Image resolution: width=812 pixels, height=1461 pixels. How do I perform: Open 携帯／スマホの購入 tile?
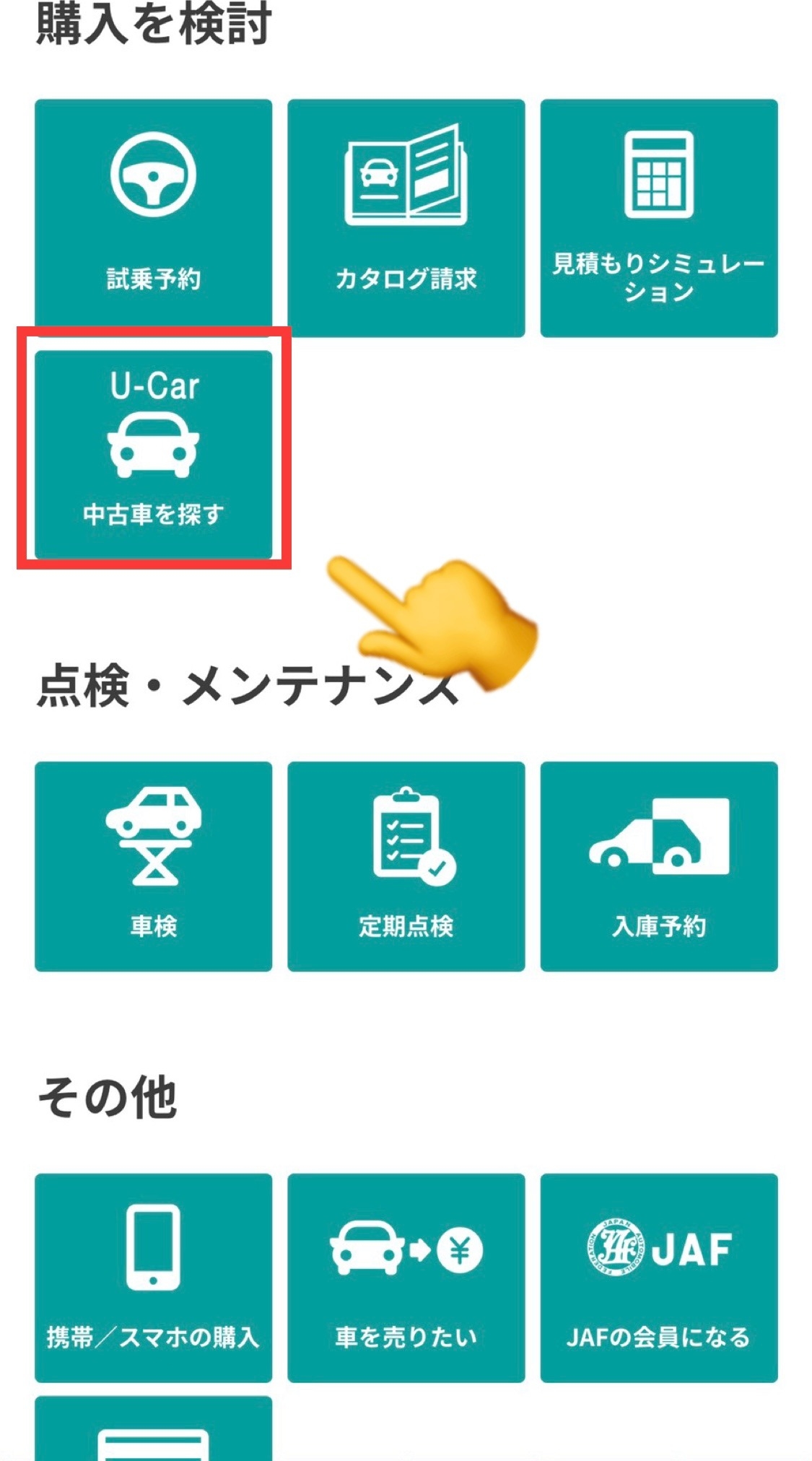153,1278
